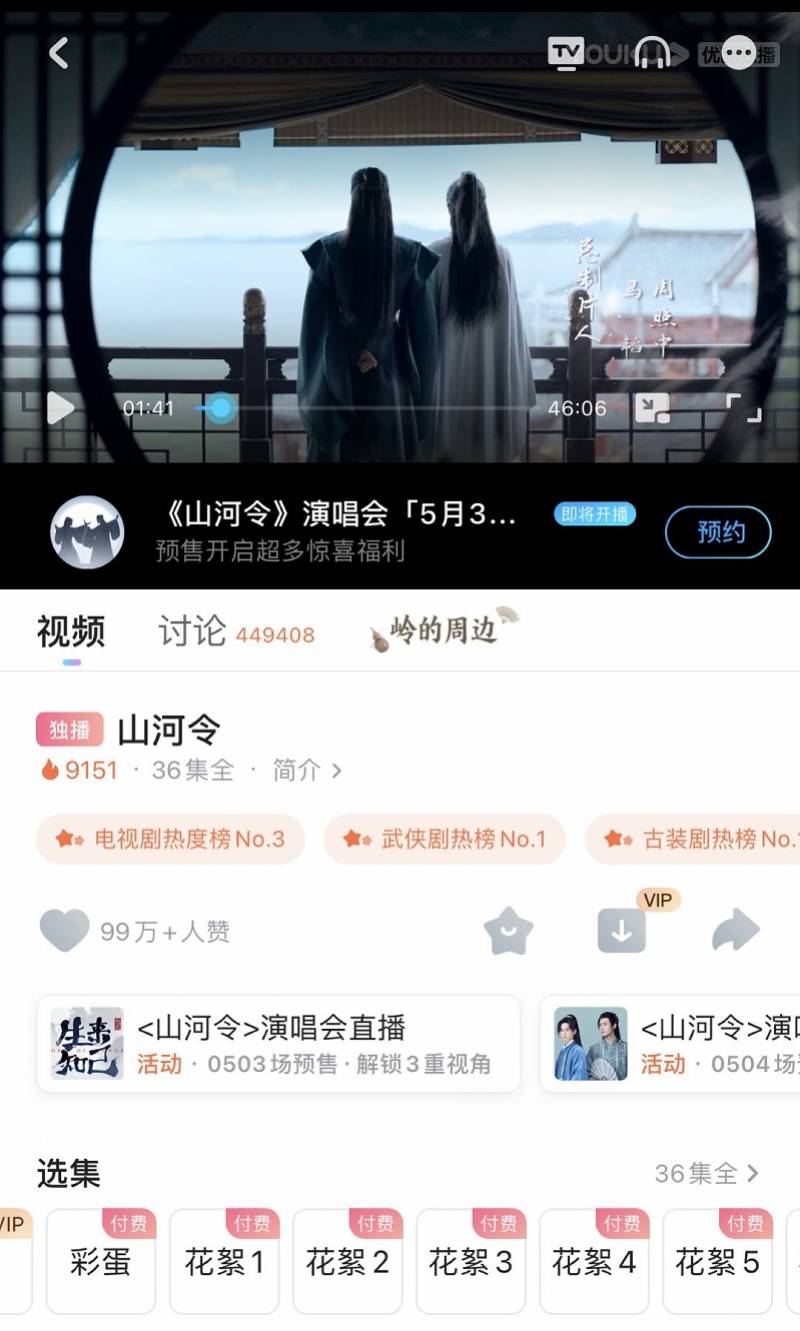Switch to the 讨论 tab
800x1331 pixels.
point(192,632)
